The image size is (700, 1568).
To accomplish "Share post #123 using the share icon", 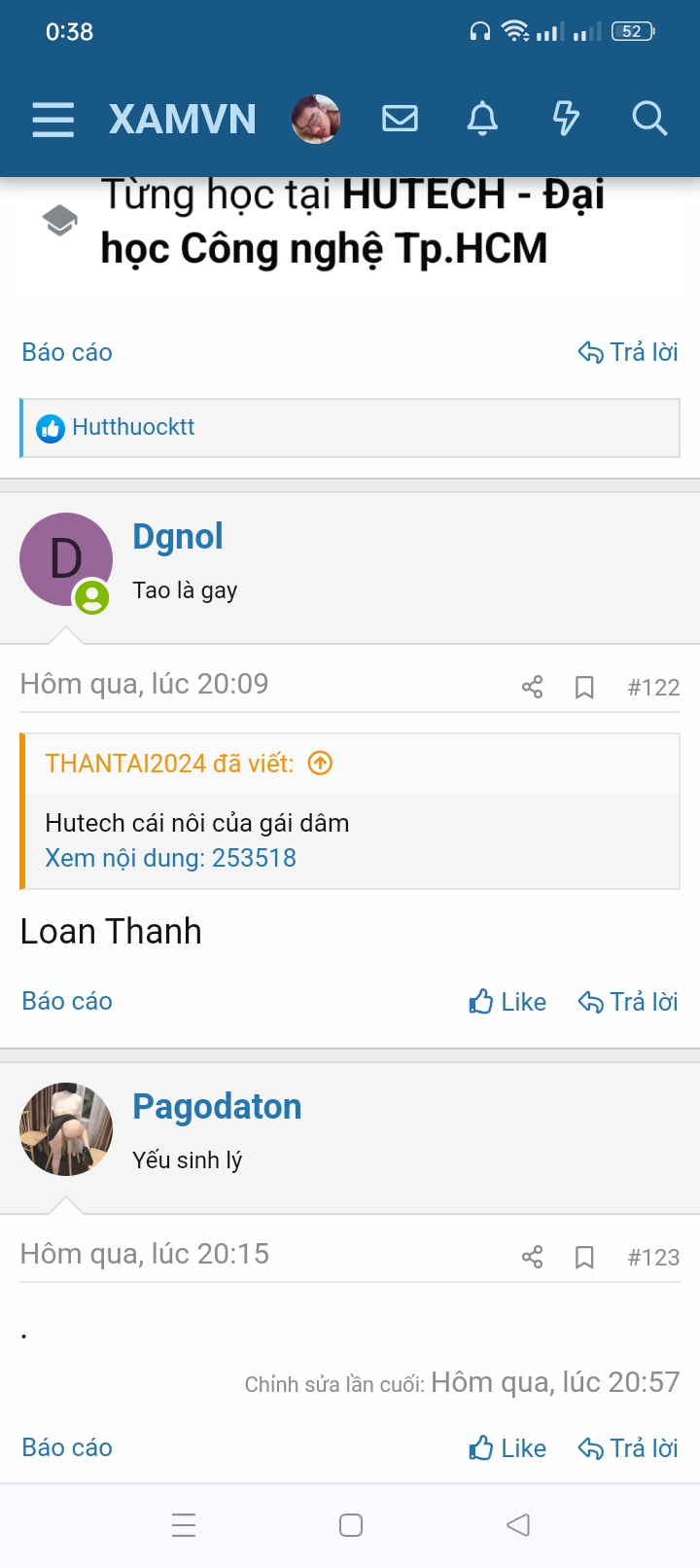I will [x=531, y=1256].
